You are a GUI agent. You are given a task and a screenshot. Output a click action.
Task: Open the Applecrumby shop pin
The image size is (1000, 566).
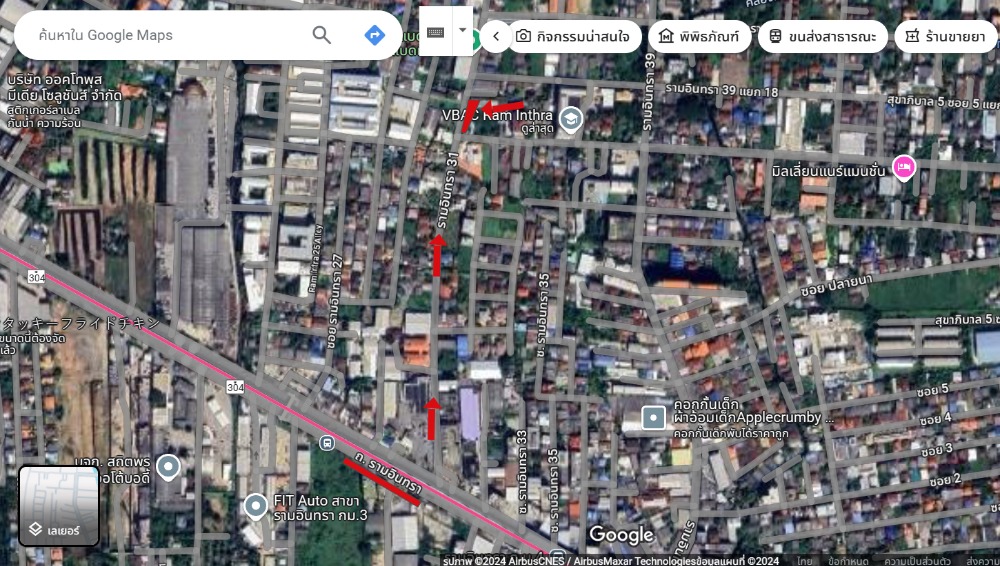(x=653, y=417)
